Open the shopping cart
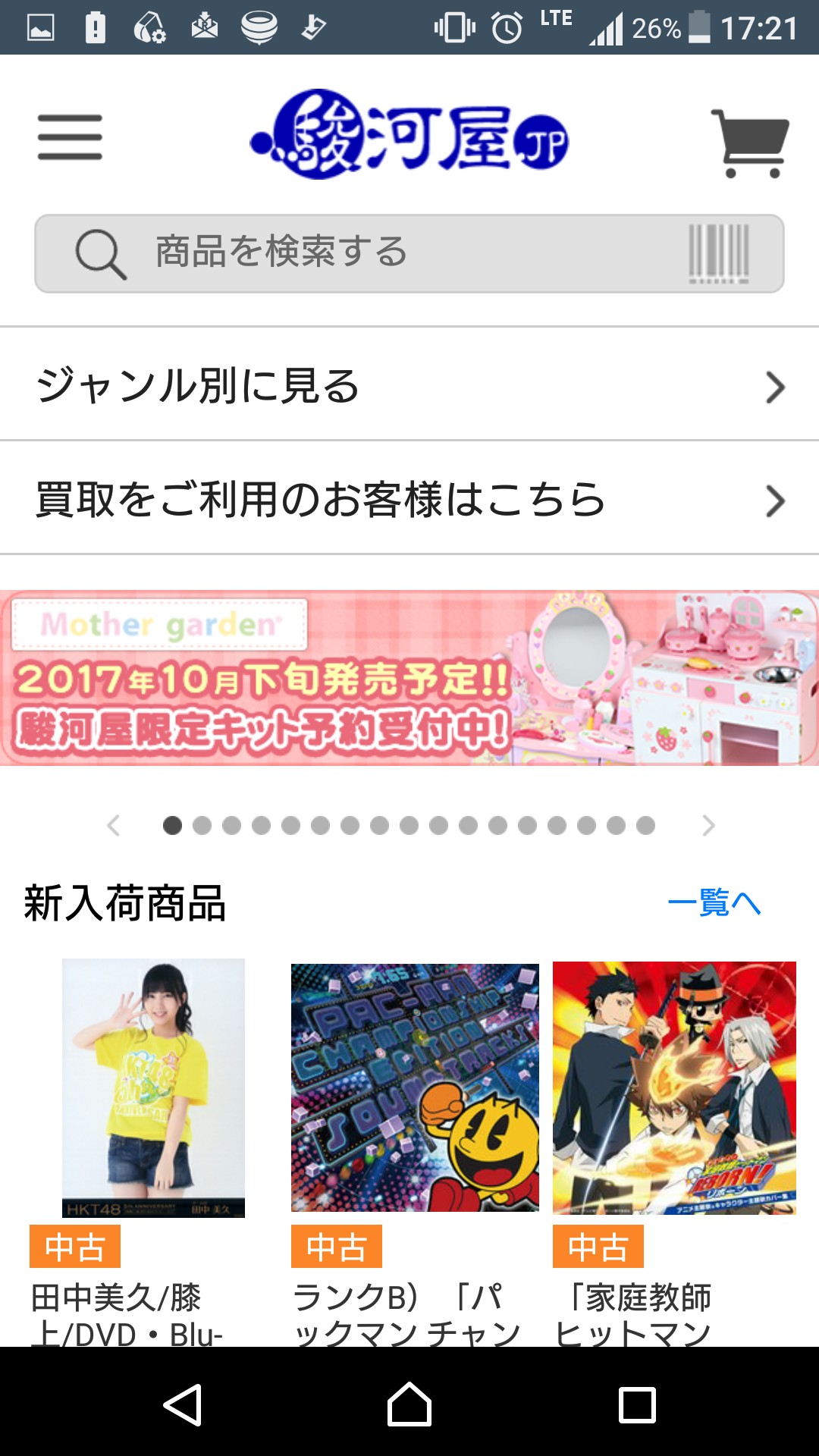The image size is (819, 1456). (749, 143)
